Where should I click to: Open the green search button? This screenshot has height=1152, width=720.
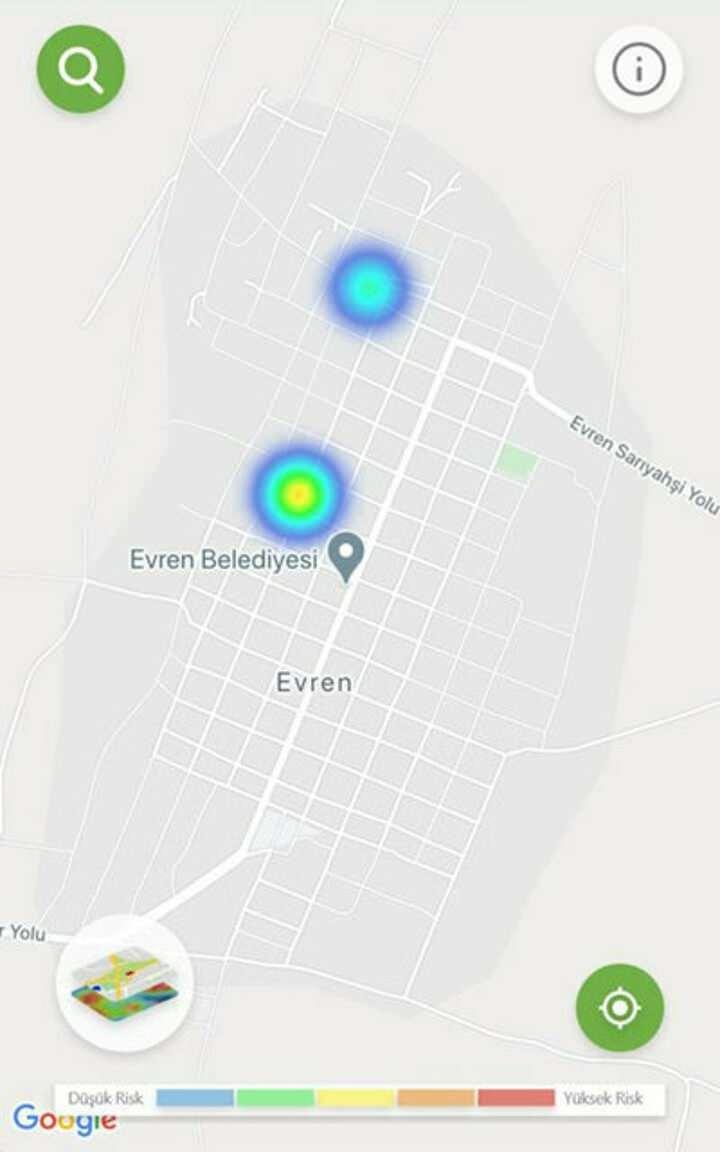[80, 69]
